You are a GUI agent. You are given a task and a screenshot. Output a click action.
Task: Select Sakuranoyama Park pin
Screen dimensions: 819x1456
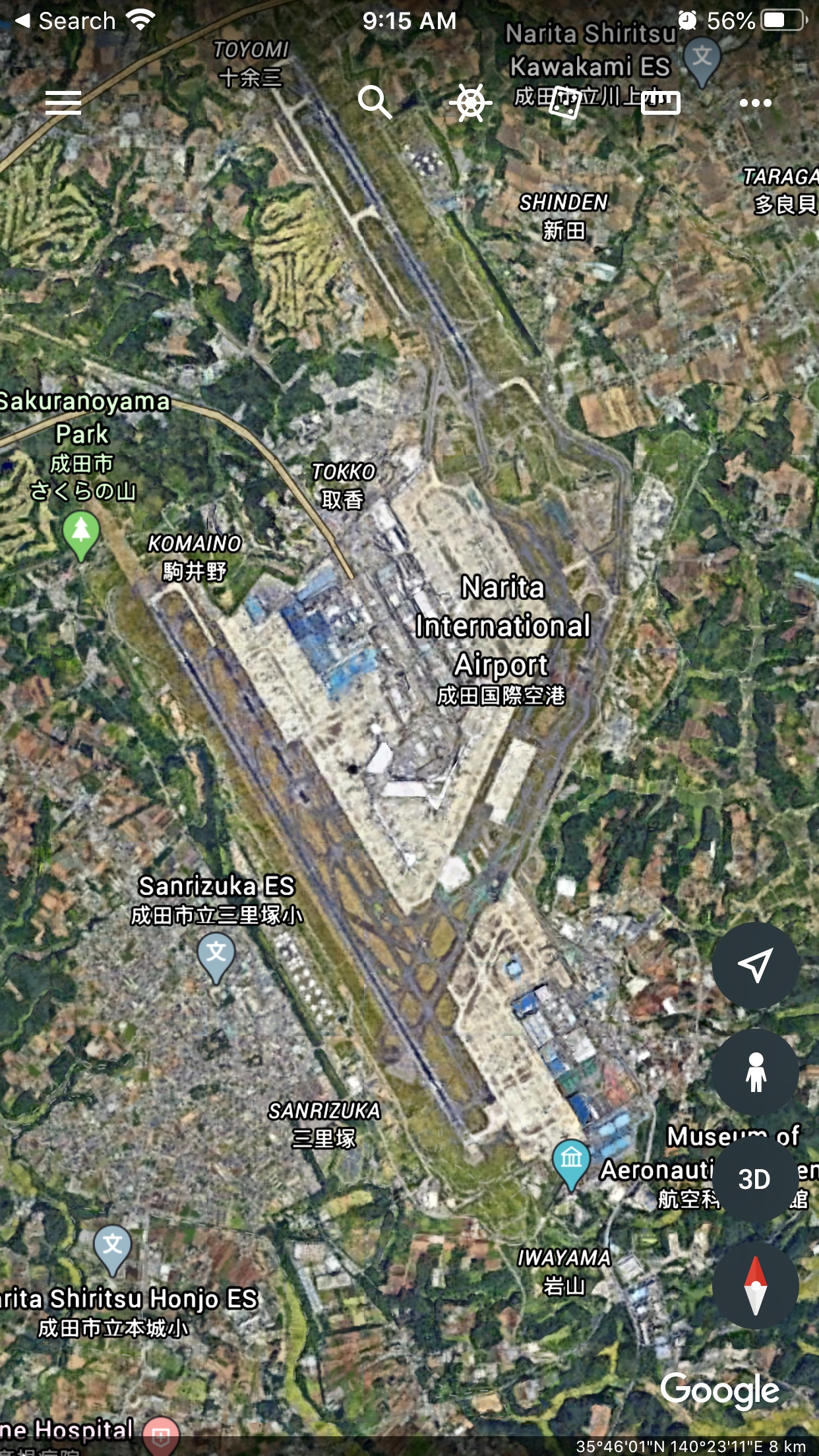[x=81, y=534]
